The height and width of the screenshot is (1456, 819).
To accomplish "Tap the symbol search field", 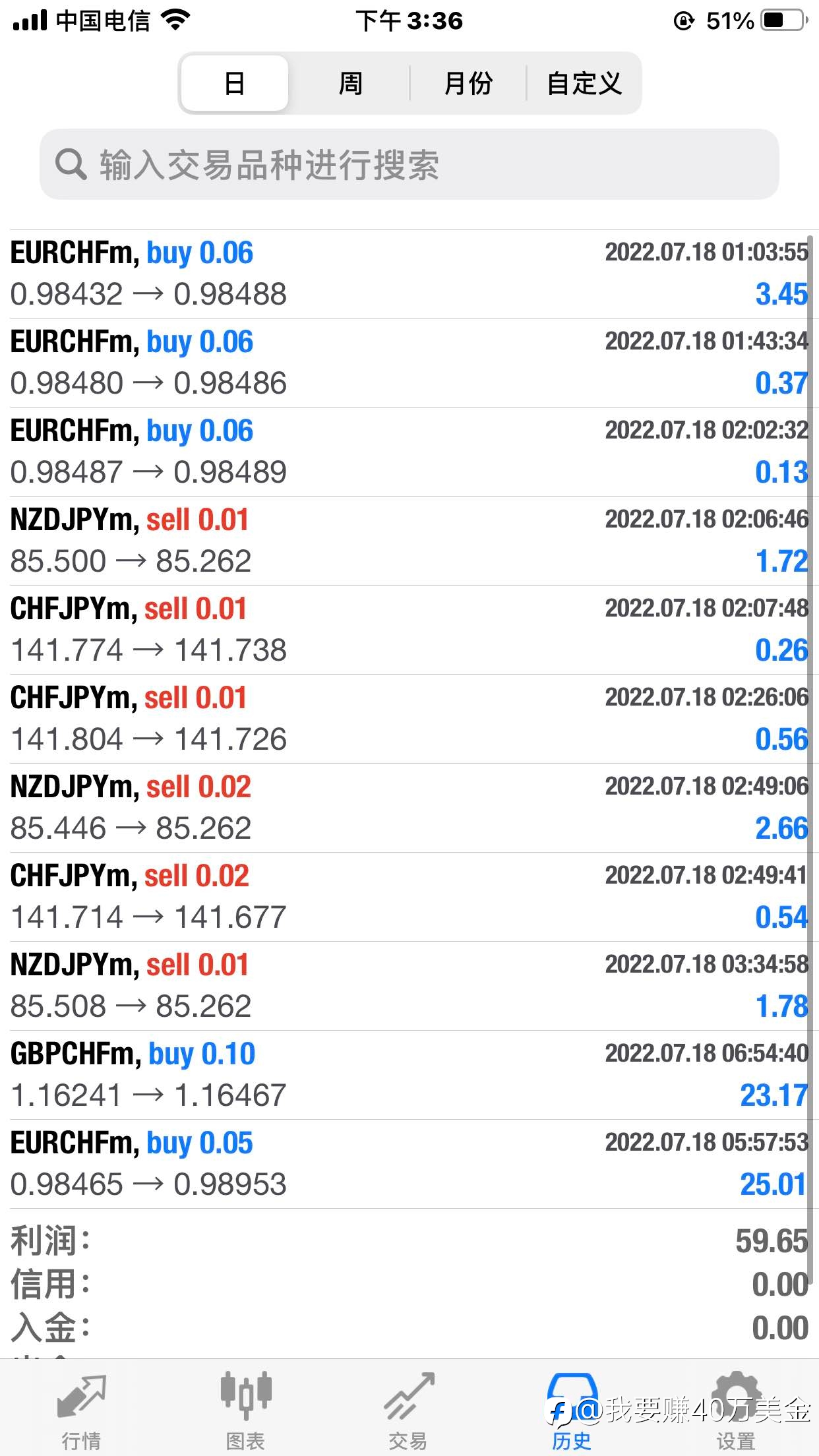I will coord(409,164).
